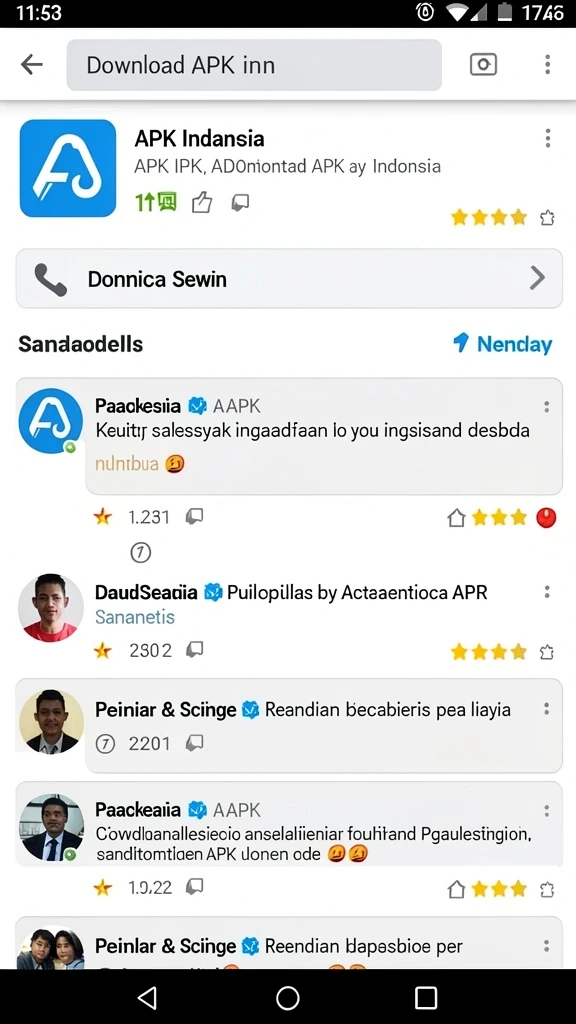Tap the Nenday link

pyautogui.click(x=502, y=344)
